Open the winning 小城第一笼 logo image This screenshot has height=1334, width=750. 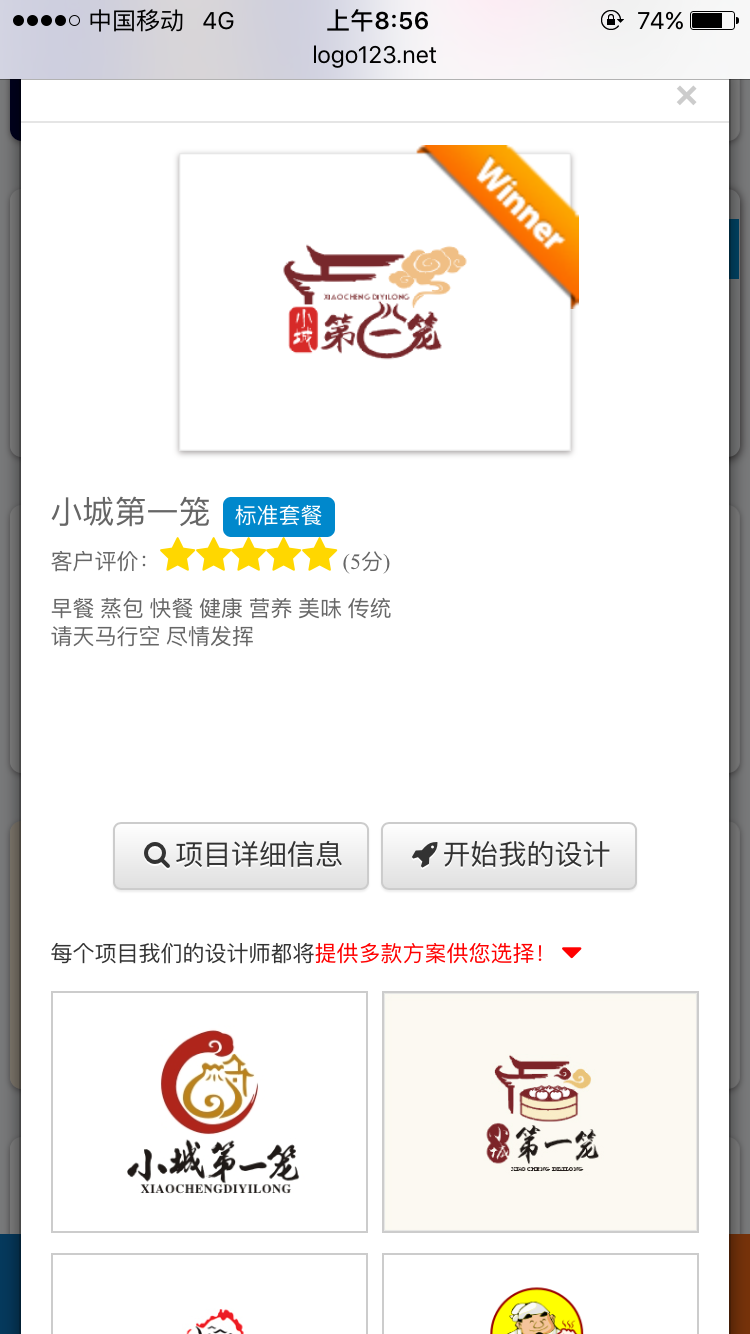375,302
